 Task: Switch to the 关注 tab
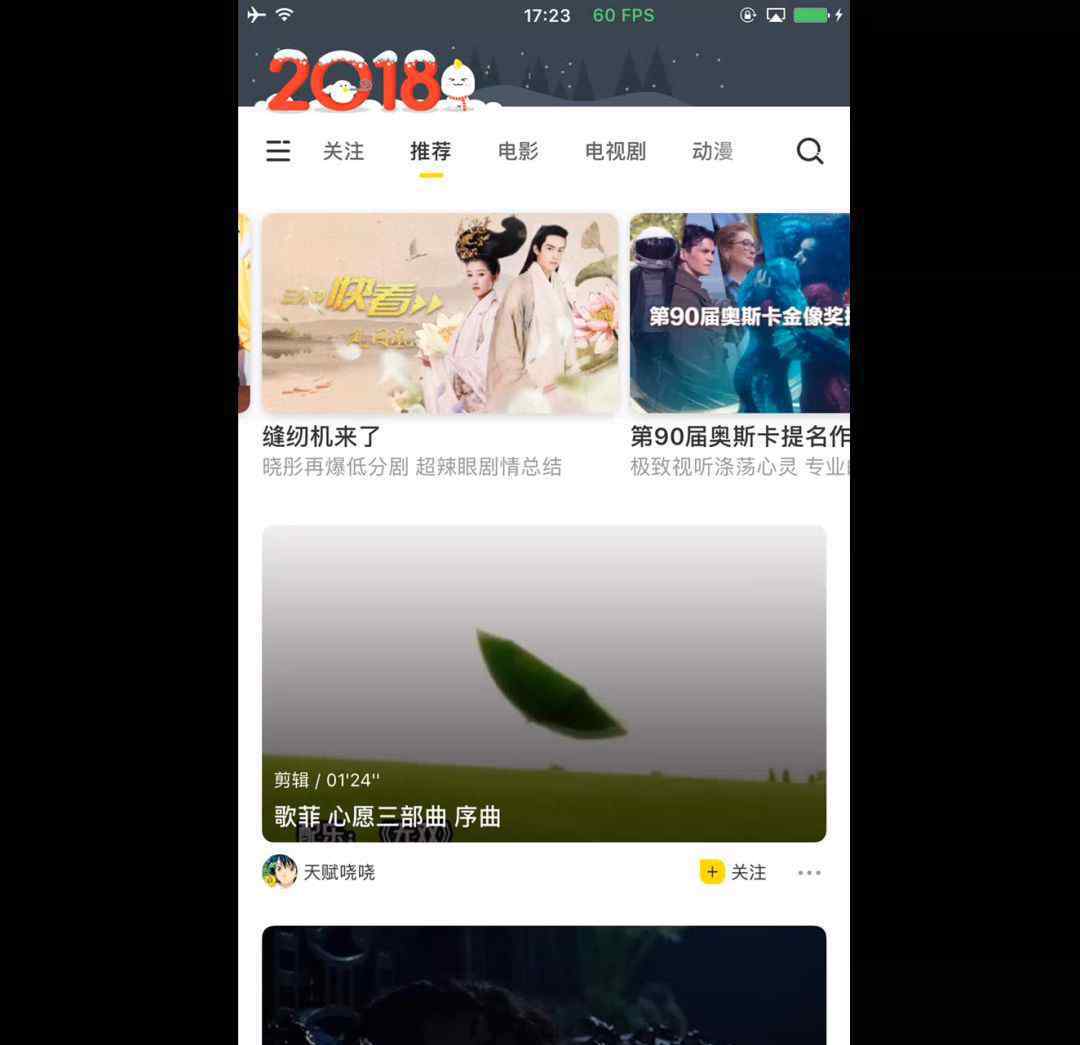pos(343,151)
